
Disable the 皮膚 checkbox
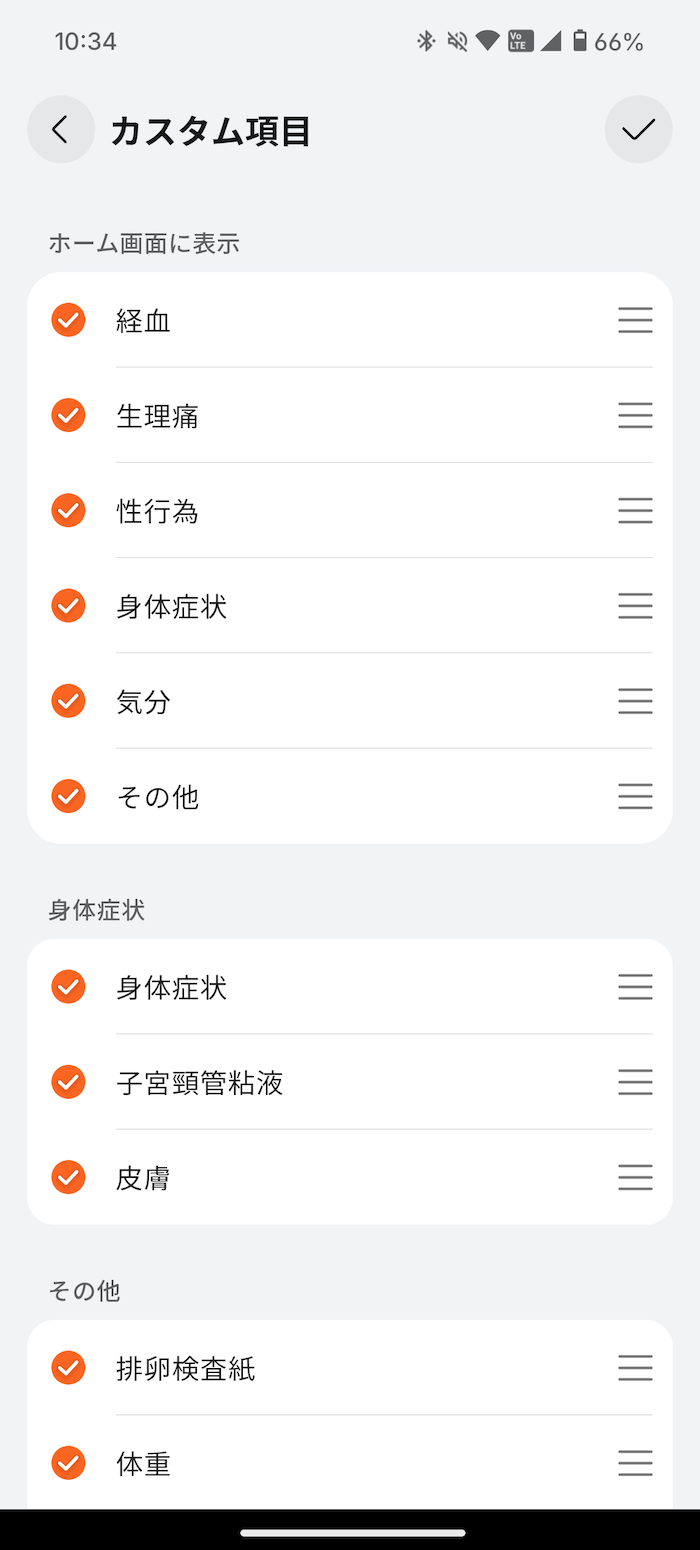click(68, 1177)
